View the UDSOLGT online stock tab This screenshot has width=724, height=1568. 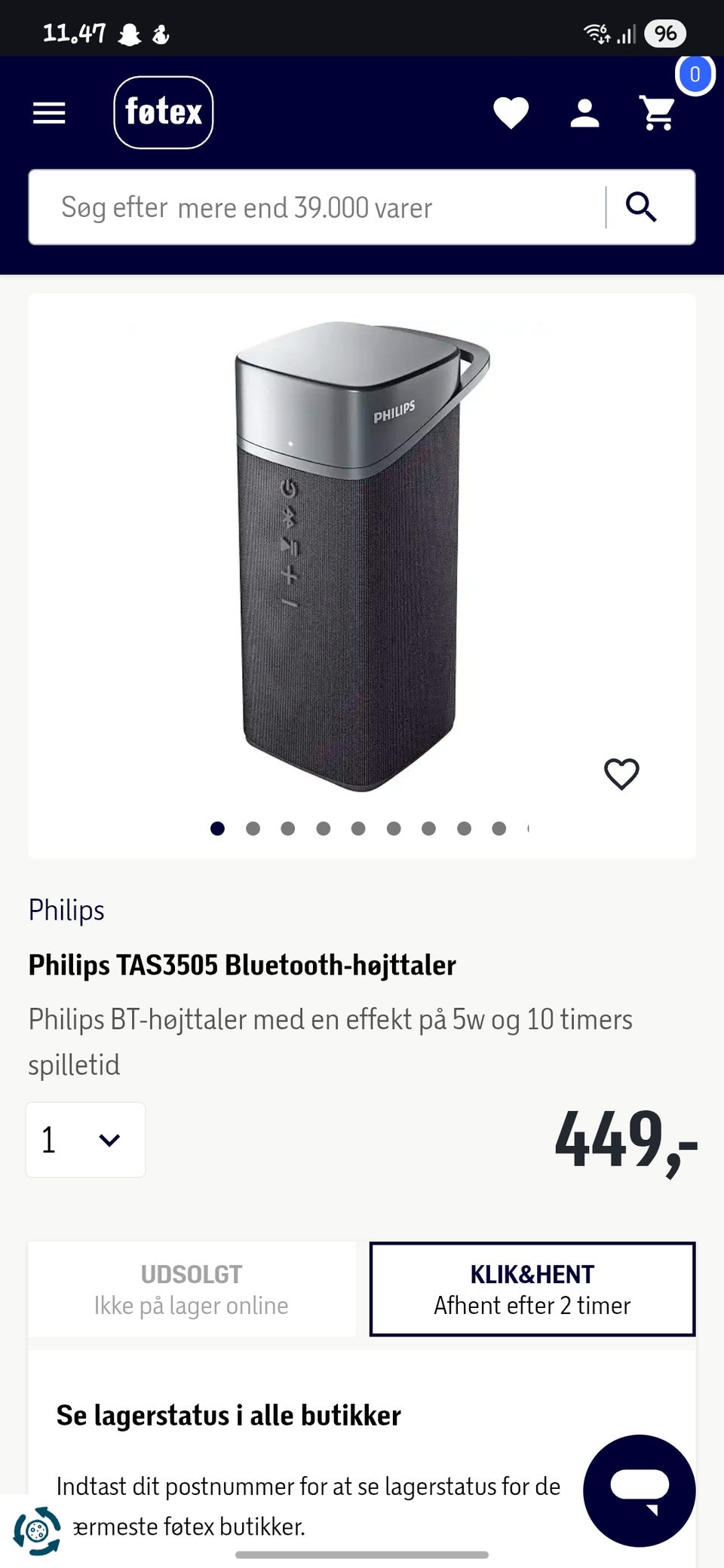tap(191, 1289)
